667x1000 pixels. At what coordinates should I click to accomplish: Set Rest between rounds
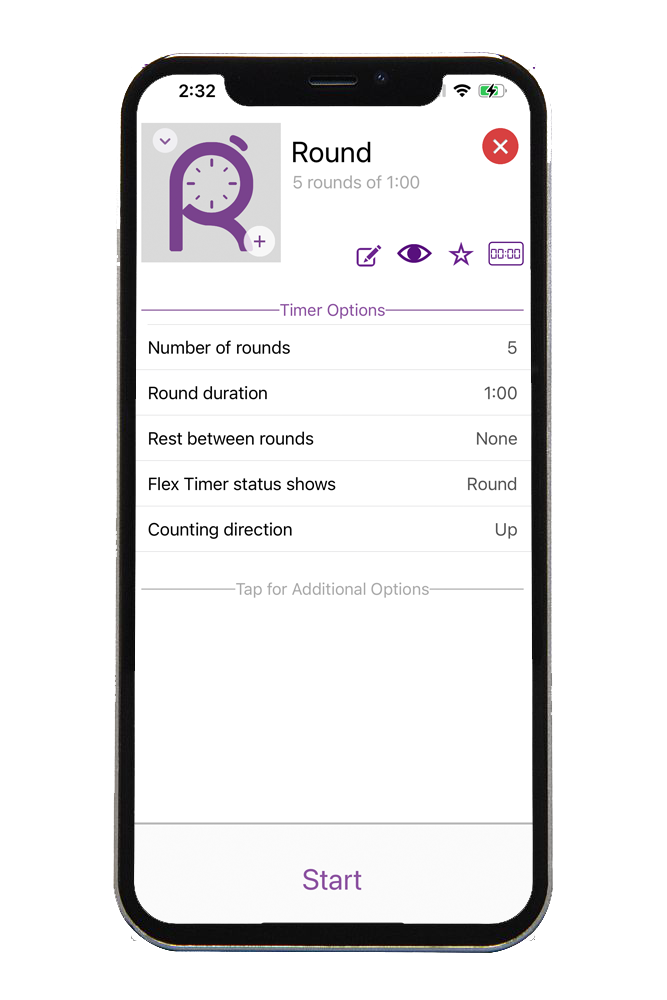[332, 439]
